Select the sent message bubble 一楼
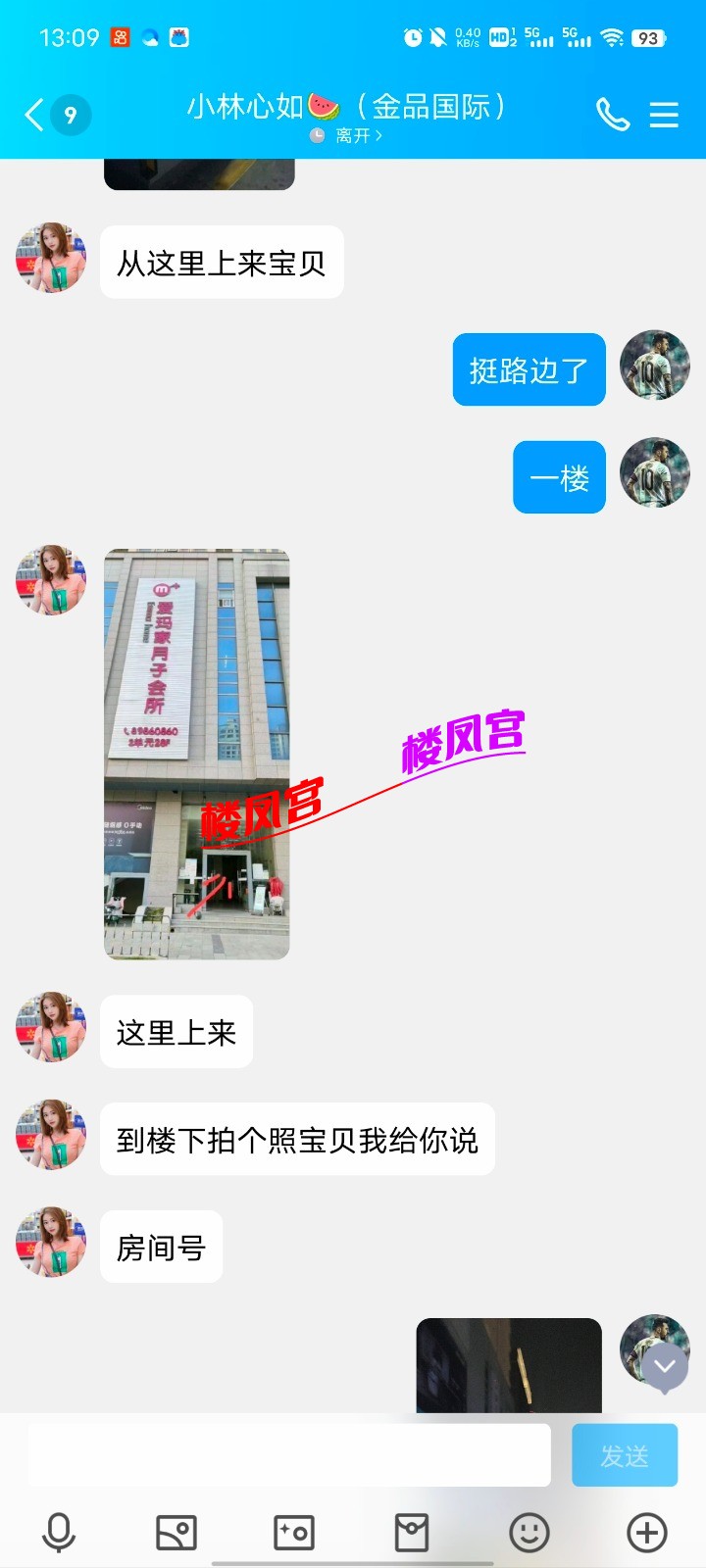Viewport: 706px width, 1568px height. [x=558, y=477]
